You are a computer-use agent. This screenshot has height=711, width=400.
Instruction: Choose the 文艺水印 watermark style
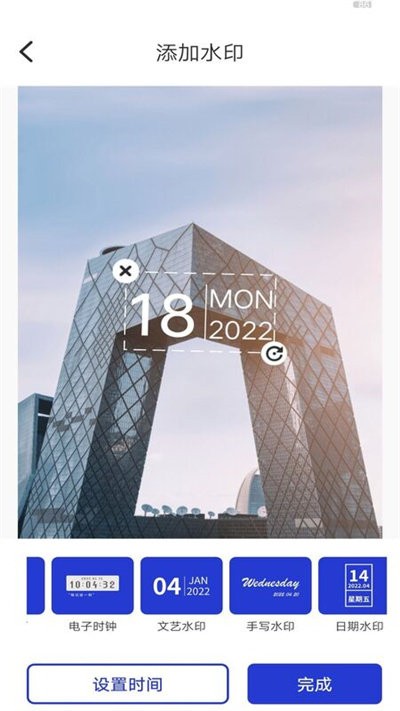pyautogui.click(x=181, y=585)
